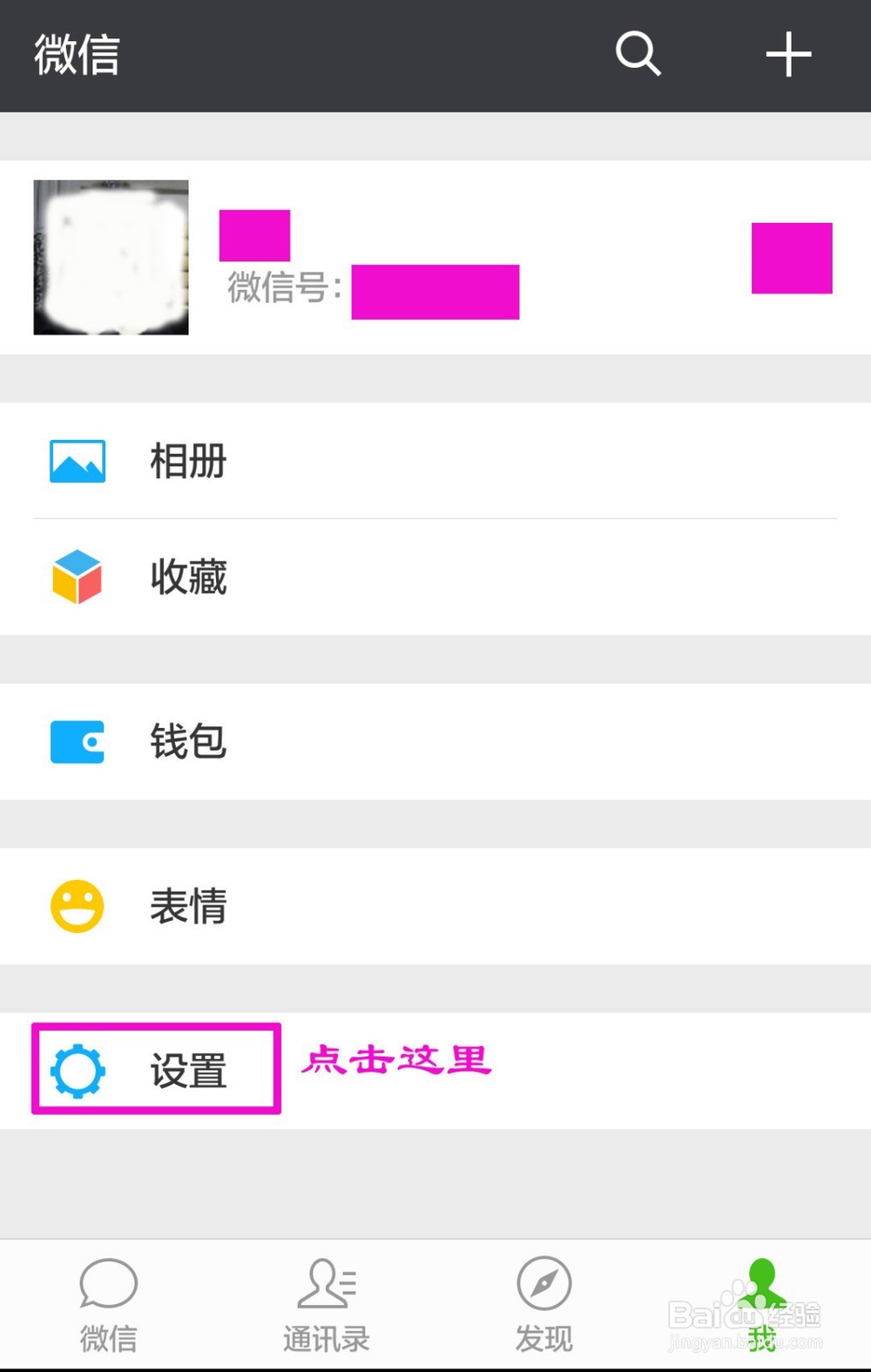Select the yellow smiley 表情 icon

[77, 906]
